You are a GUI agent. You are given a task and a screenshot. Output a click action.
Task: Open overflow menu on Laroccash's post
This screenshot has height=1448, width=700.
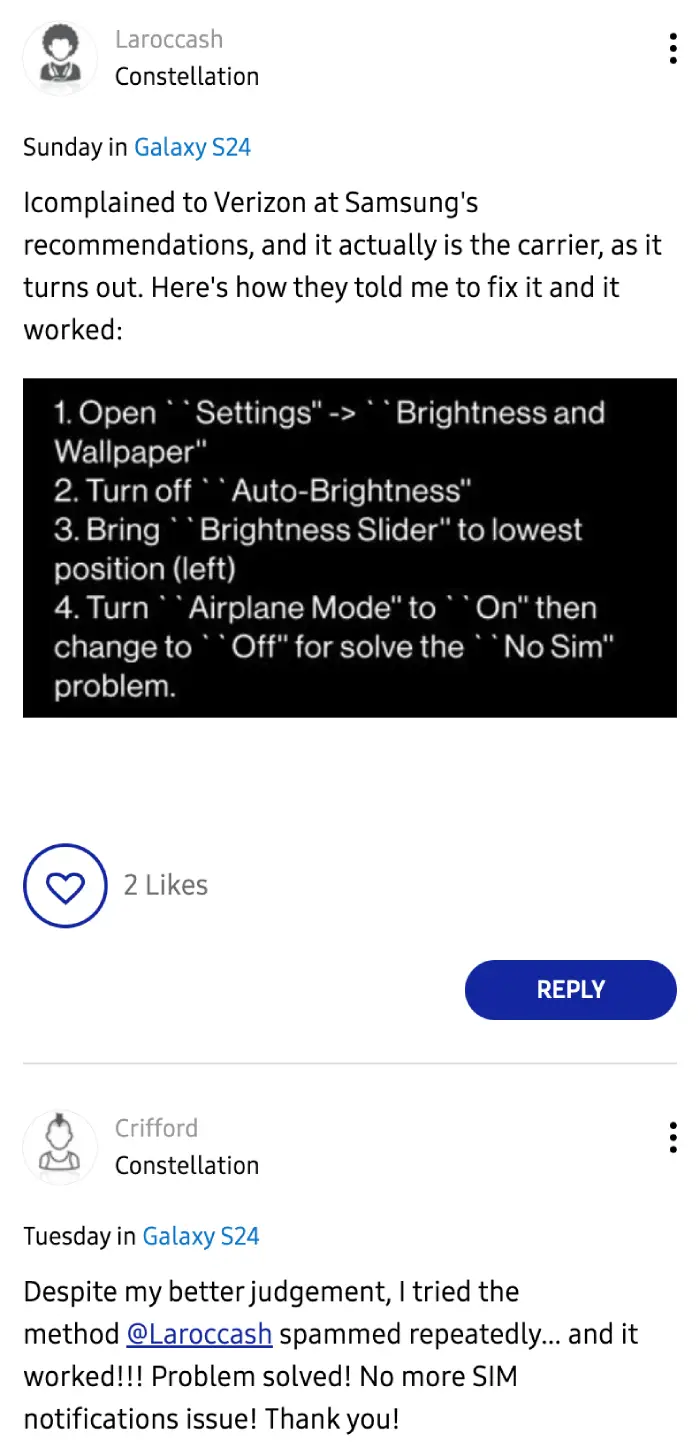(673, 48)
